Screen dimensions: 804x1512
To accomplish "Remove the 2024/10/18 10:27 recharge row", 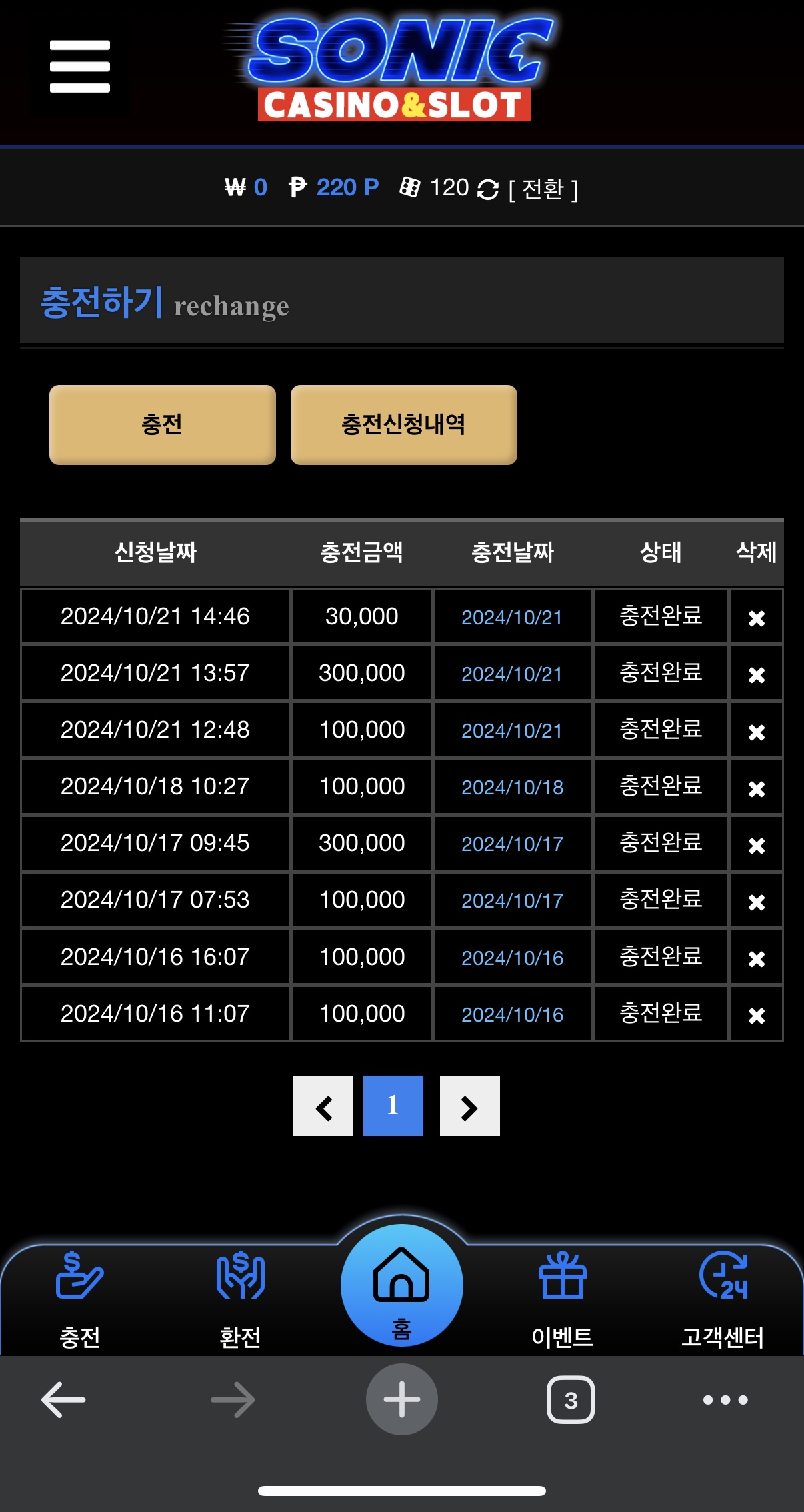I will (x=756, y=788).
